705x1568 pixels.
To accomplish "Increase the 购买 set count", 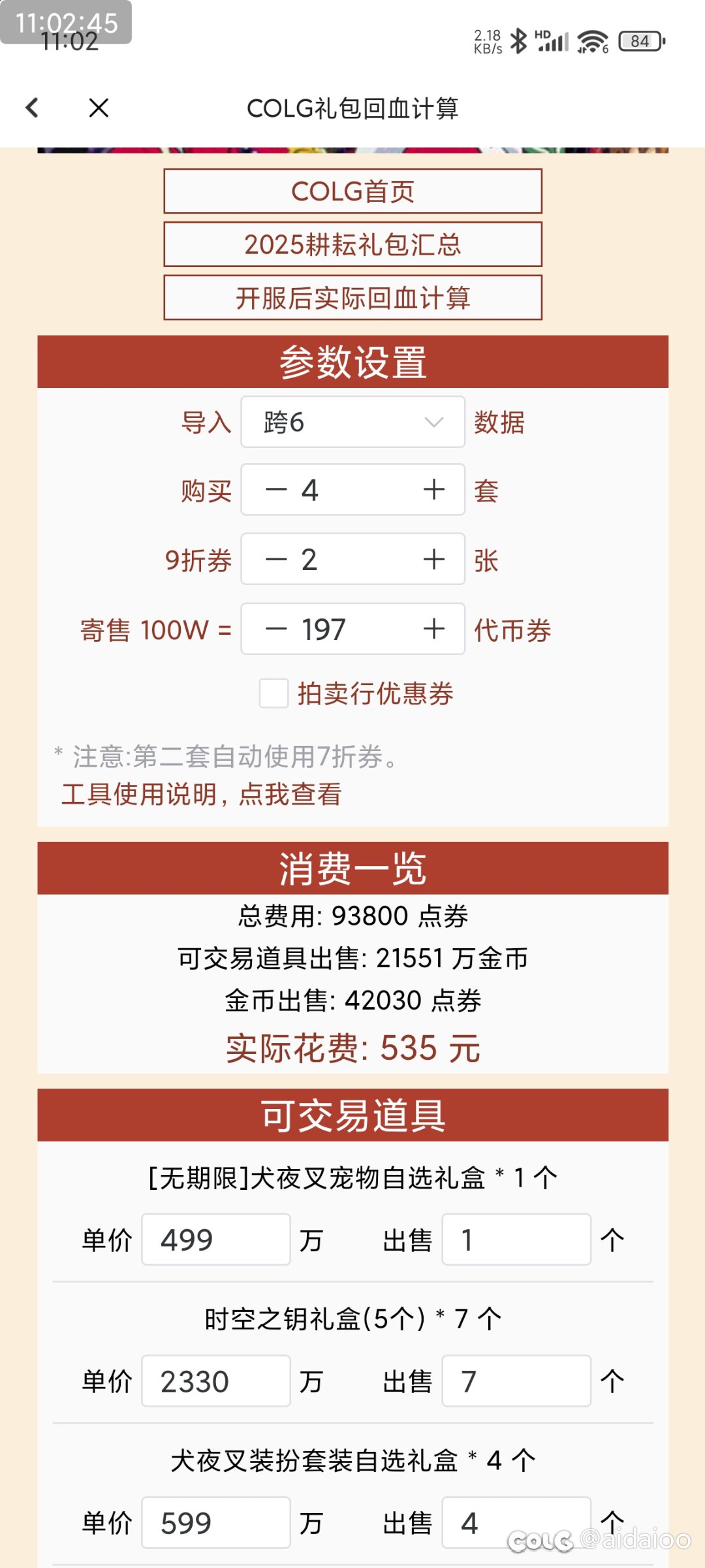I will click(x=434, y=490).
